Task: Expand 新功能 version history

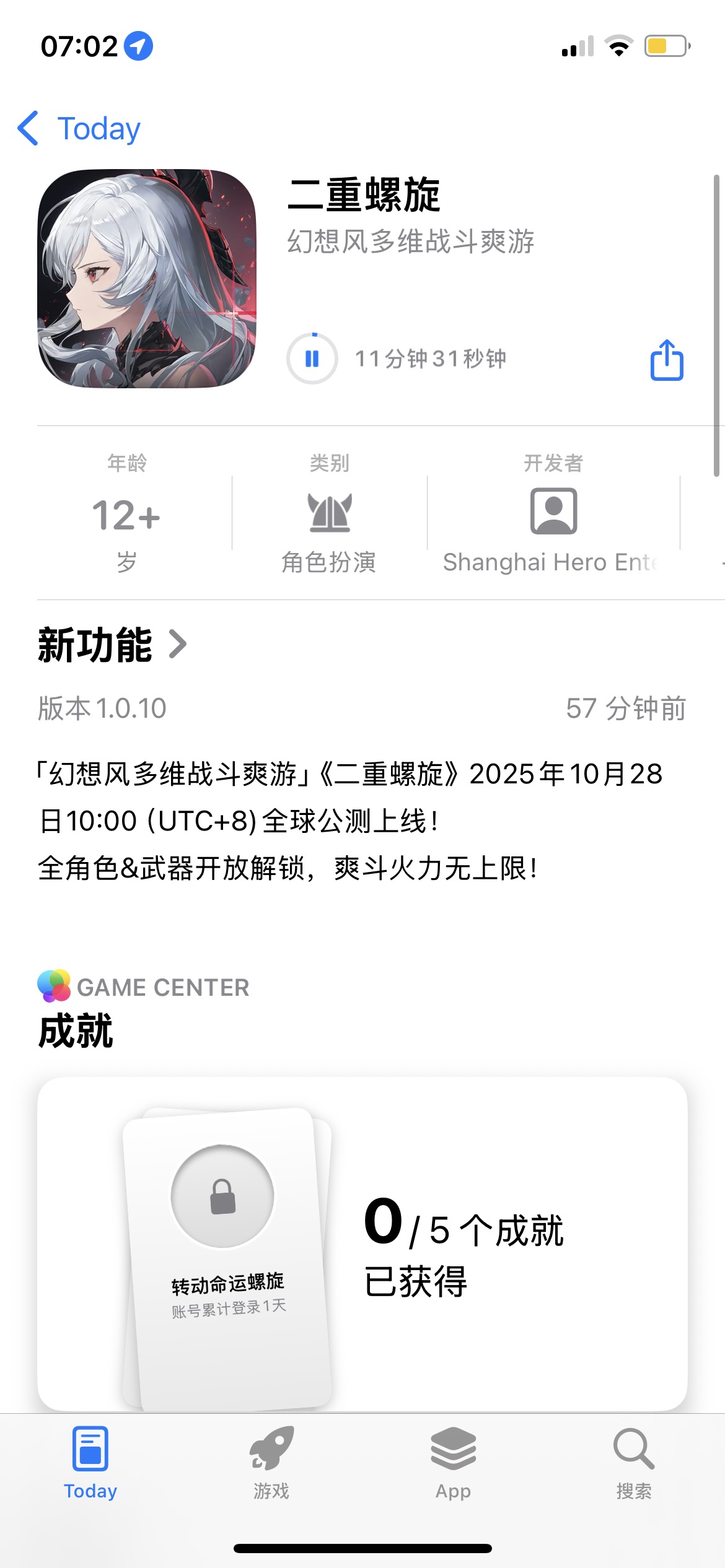Action: (113, 645)
